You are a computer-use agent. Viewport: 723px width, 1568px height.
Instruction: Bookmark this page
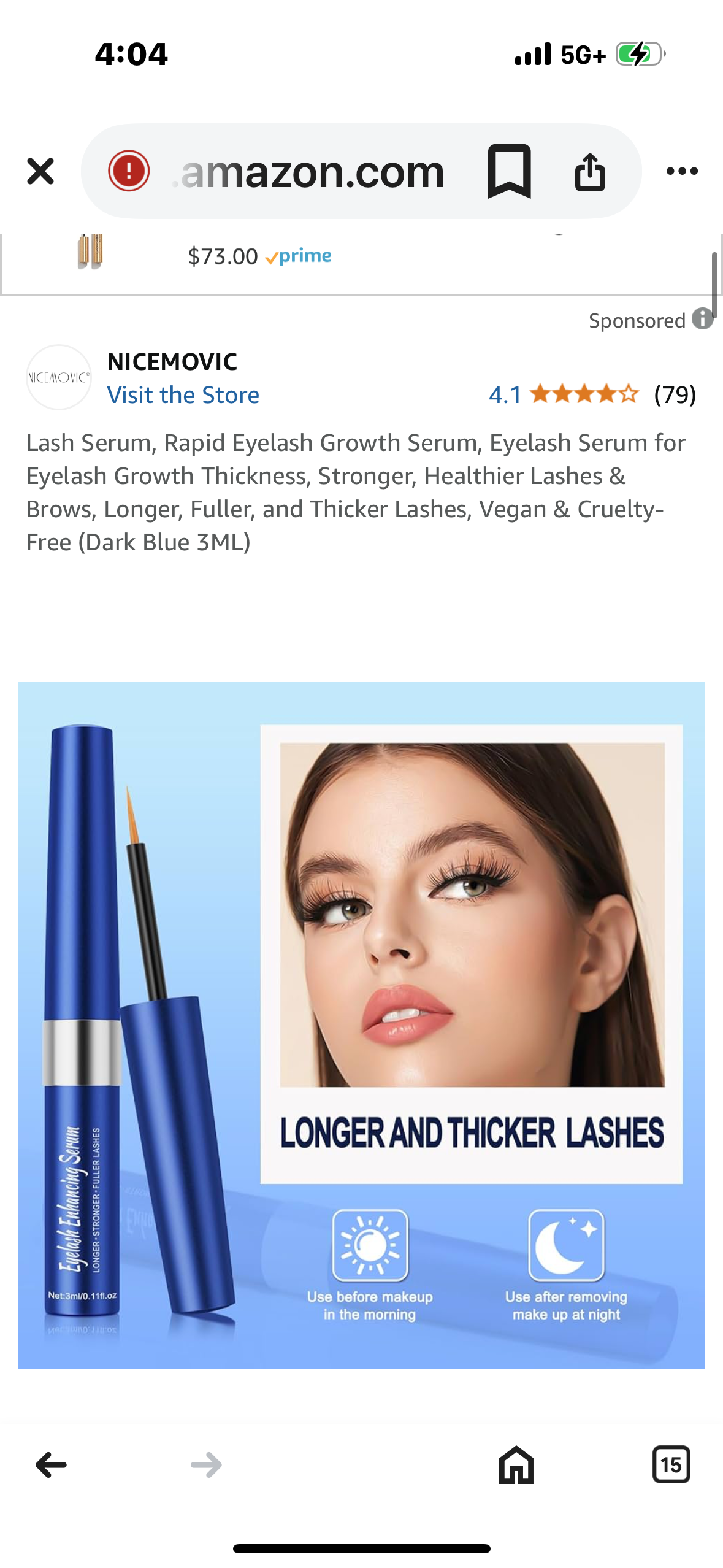(x=509, y=171)
